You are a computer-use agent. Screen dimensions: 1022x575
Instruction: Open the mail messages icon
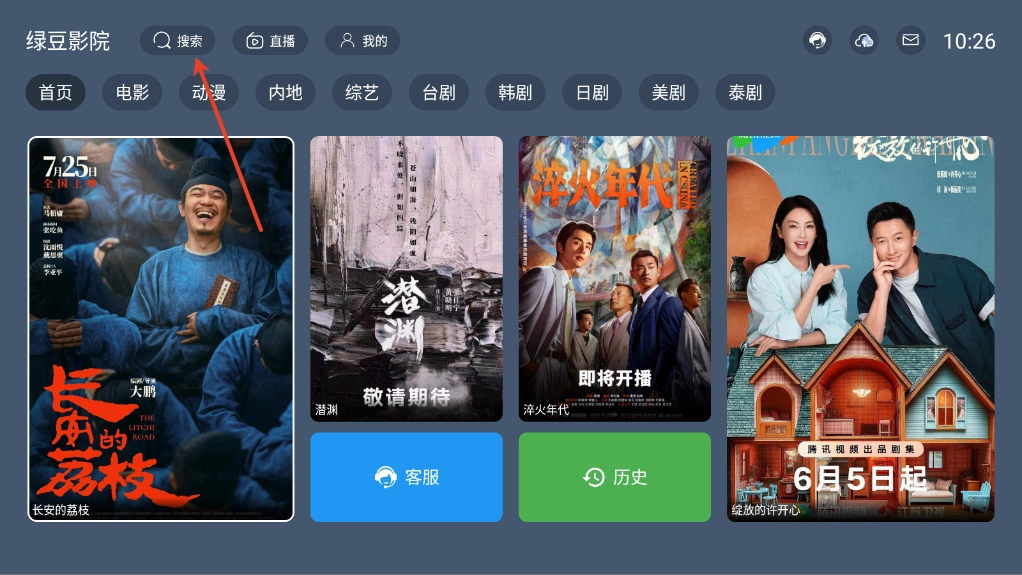pyautogui.click(x=910, y=41)
